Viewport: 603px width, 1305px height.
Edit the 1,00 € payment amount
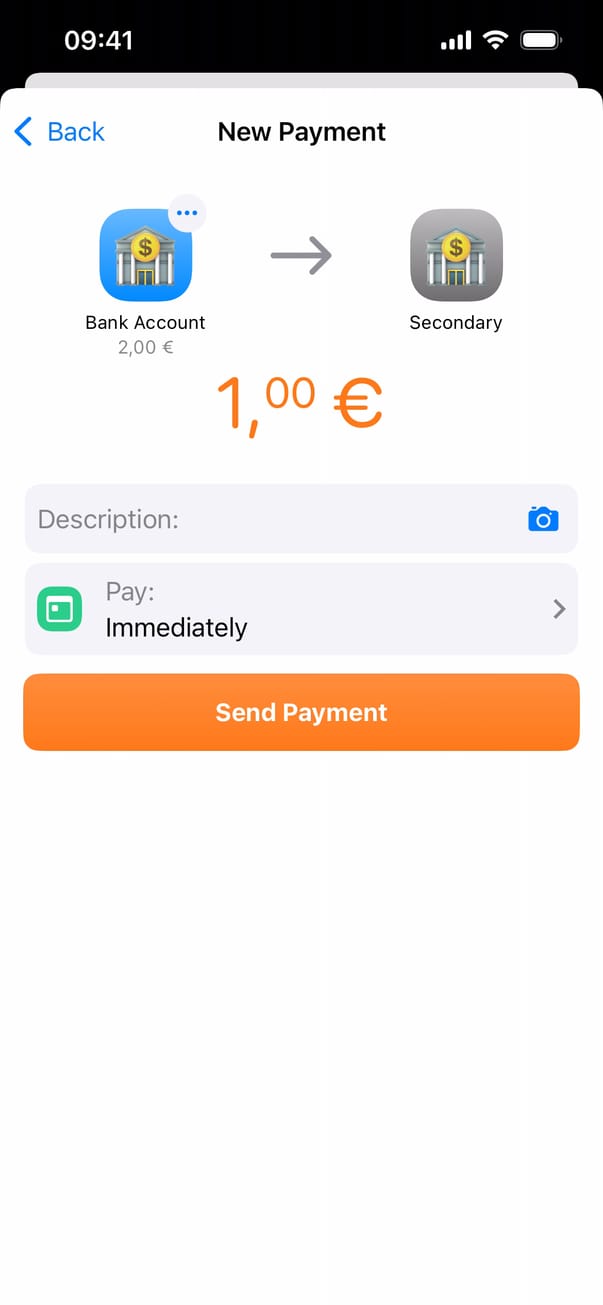point(300,405)
